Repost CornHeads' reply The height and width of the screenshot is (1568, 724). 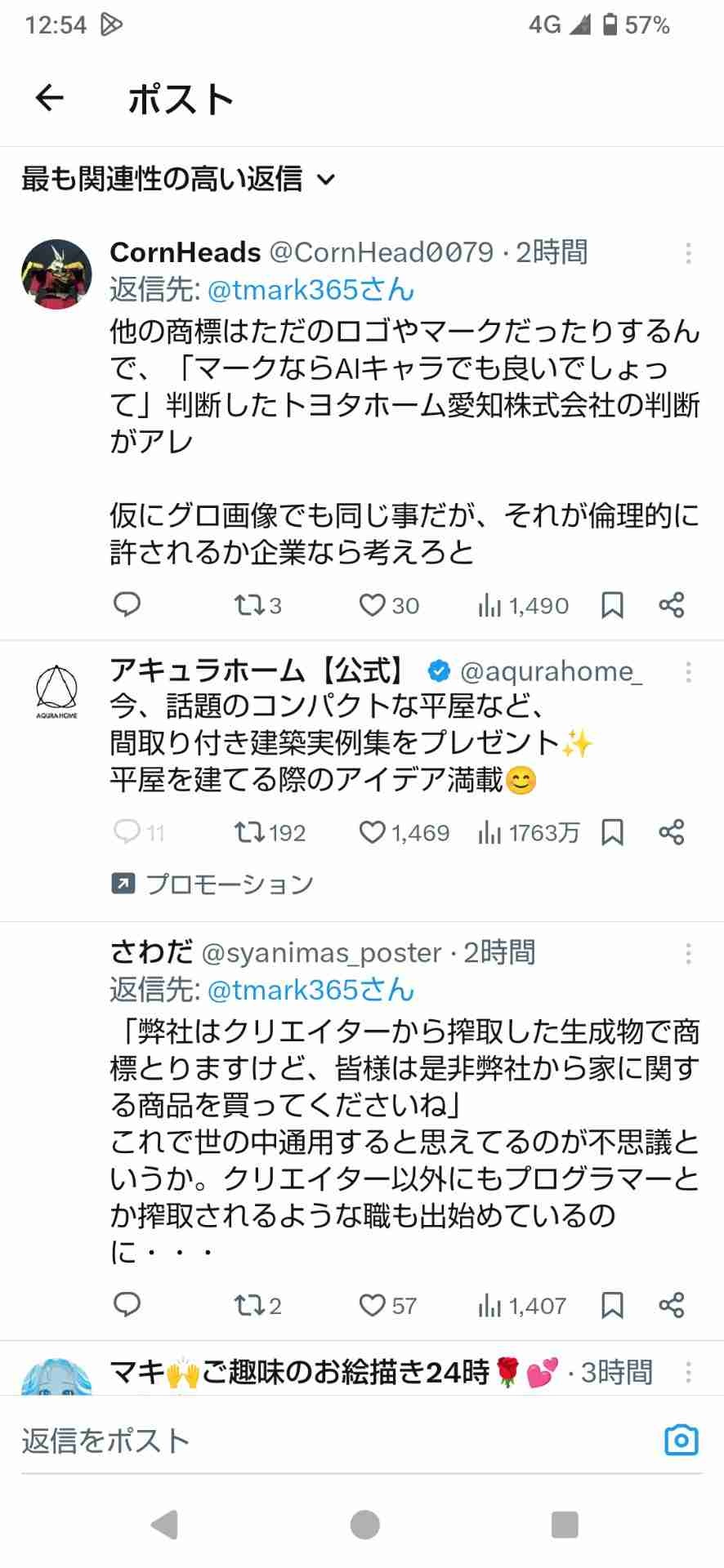click(x=246, y=605)
